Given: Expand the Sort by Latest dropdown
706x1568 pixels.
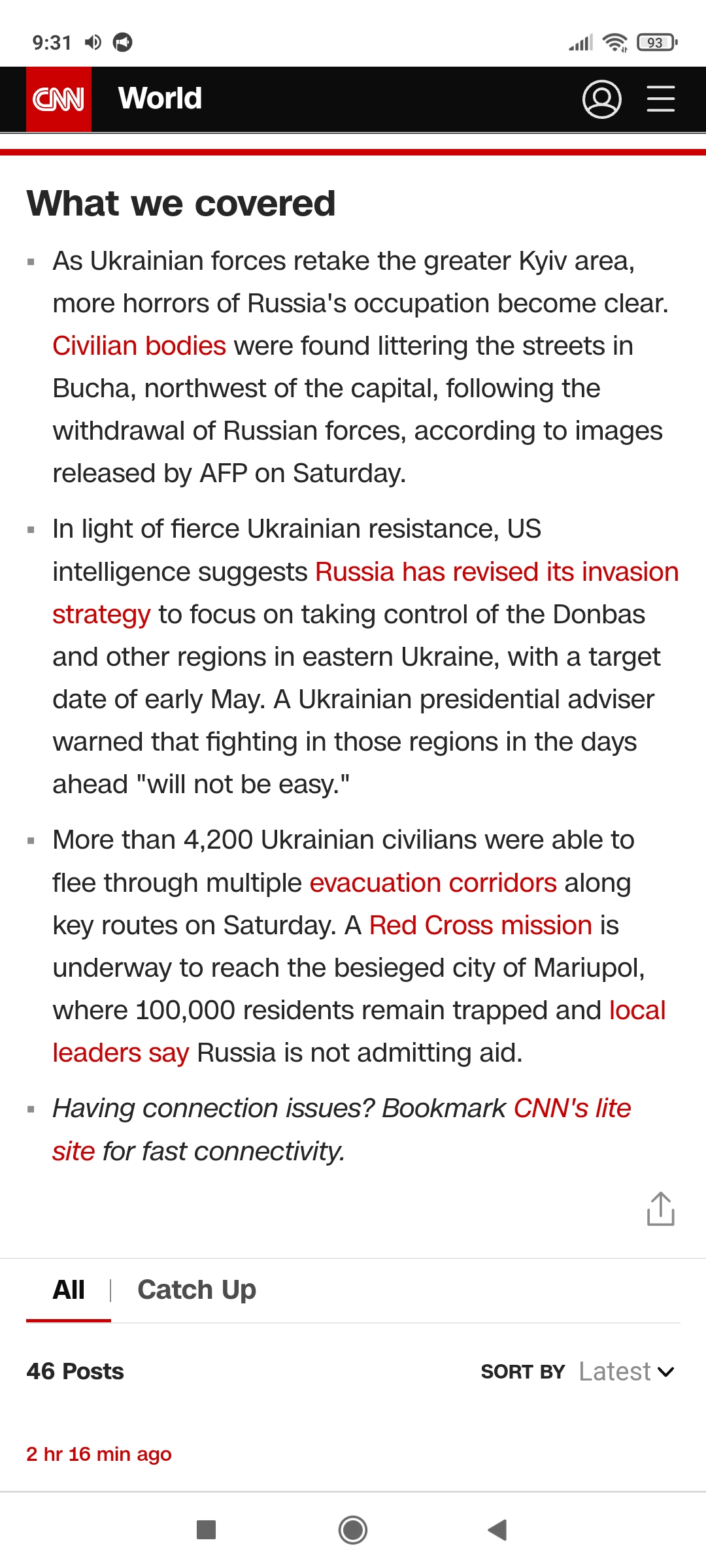Looking at the screenshot, I should tap(626, 1371).
